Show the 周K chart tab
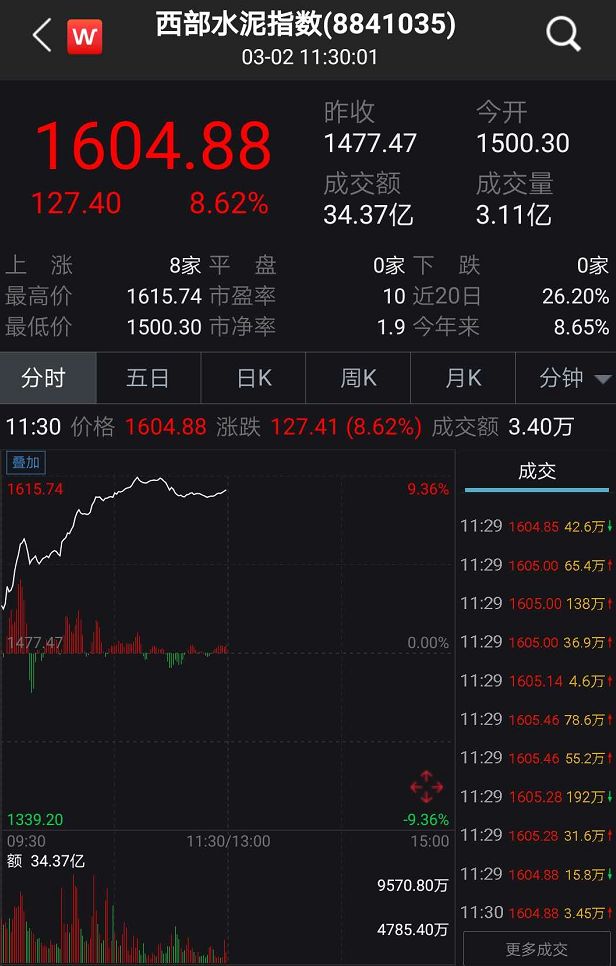This screenshot has width=616, height=966. tap(358, 378)
